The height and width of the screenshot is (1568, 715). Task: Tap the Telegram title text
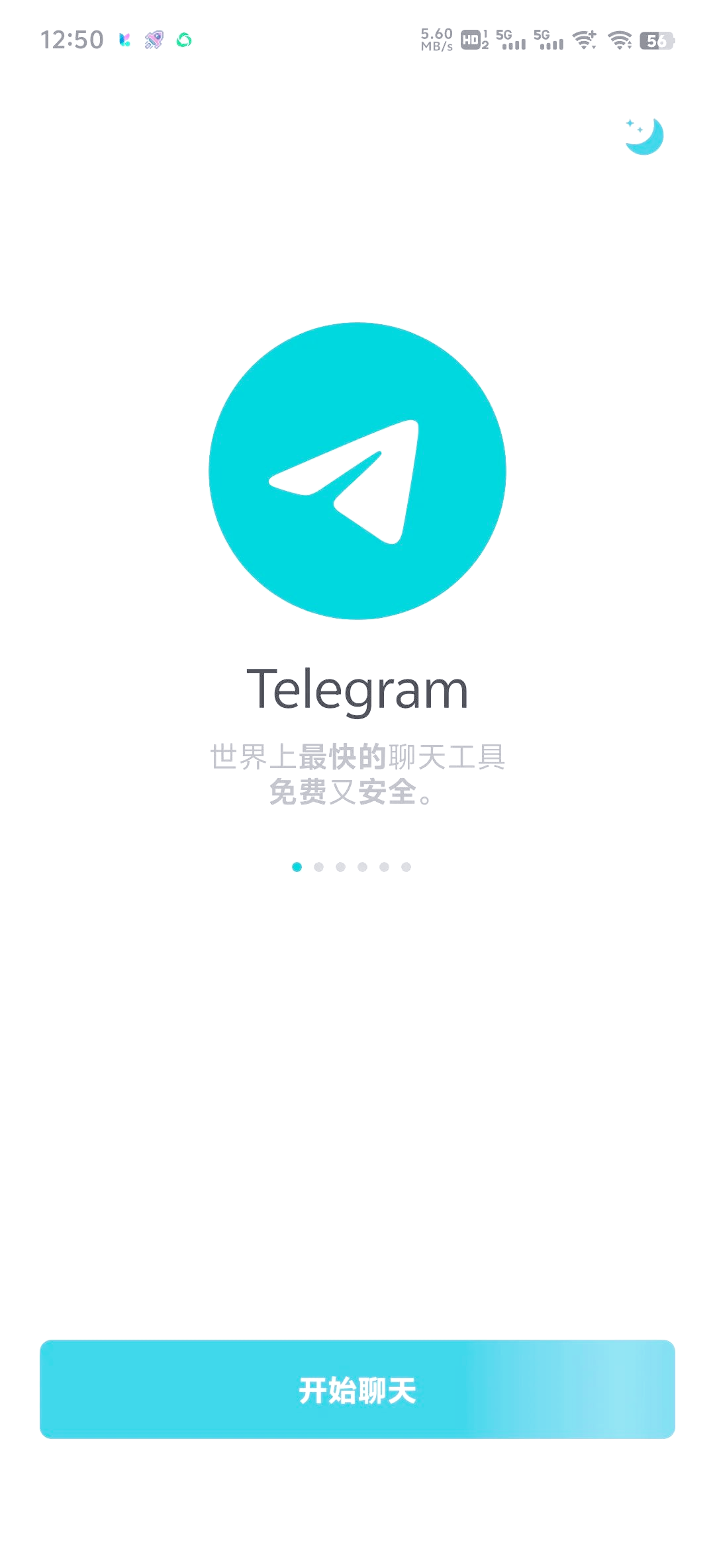coord(358,691)
